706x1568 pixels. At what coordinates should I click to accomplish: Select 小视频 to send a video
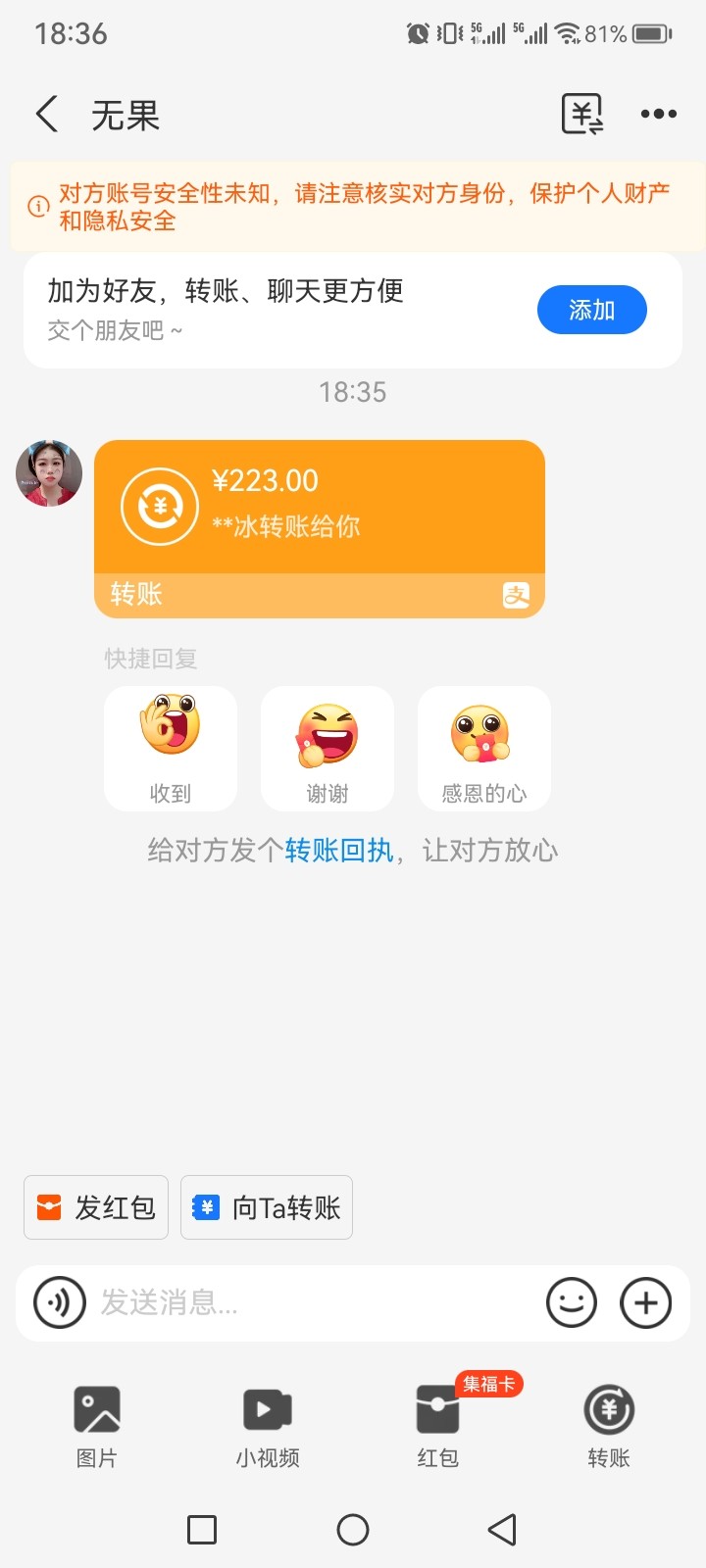[268, 1426]
